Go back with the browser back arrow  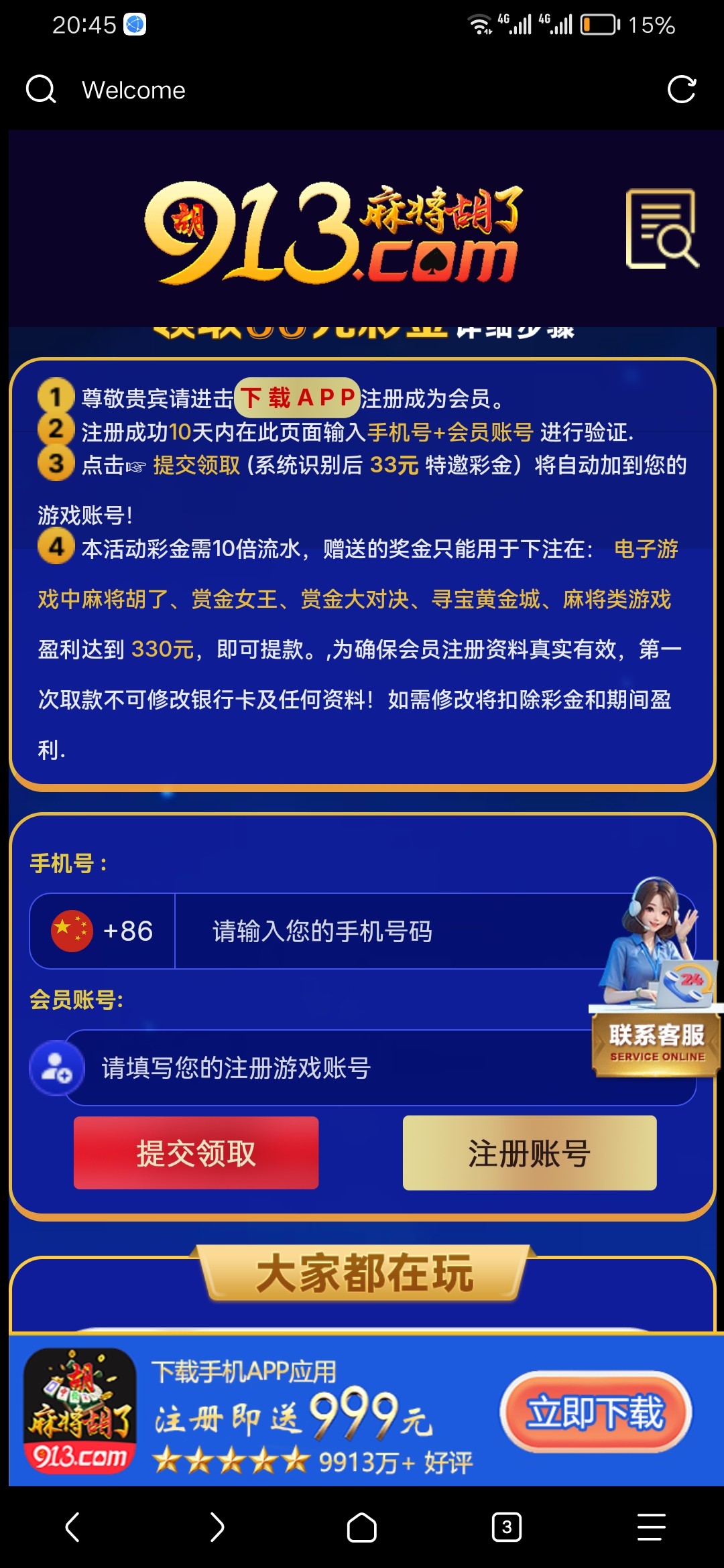[x=72, y=1527]
